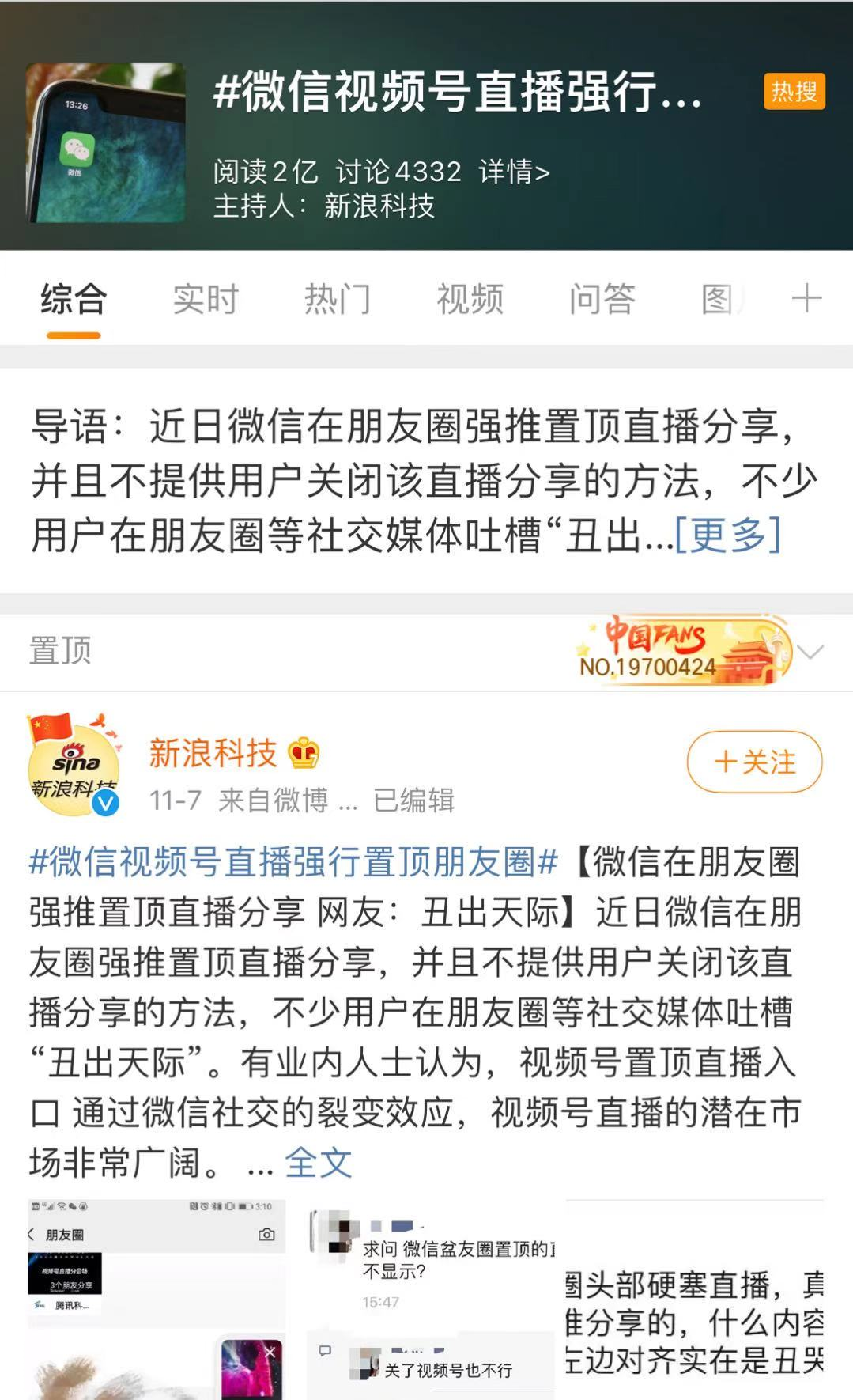Image resolution: width=853 pixels, height=1400 pixels.
Task: Switch to the 视频 tab
Action: pos(470,300)
